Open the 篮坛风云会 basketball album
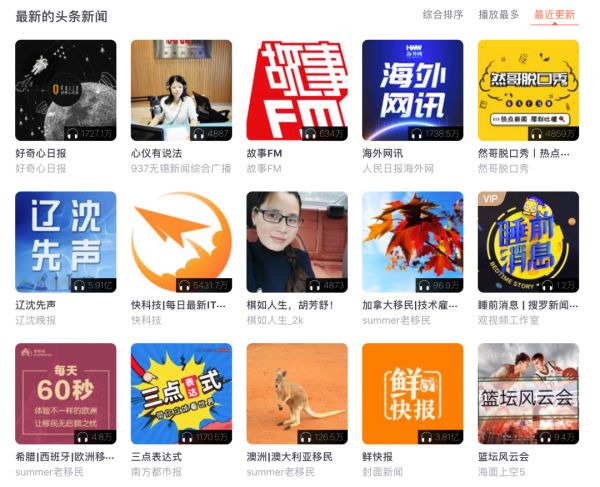600x487 pixels. click(x=528, y=394)
